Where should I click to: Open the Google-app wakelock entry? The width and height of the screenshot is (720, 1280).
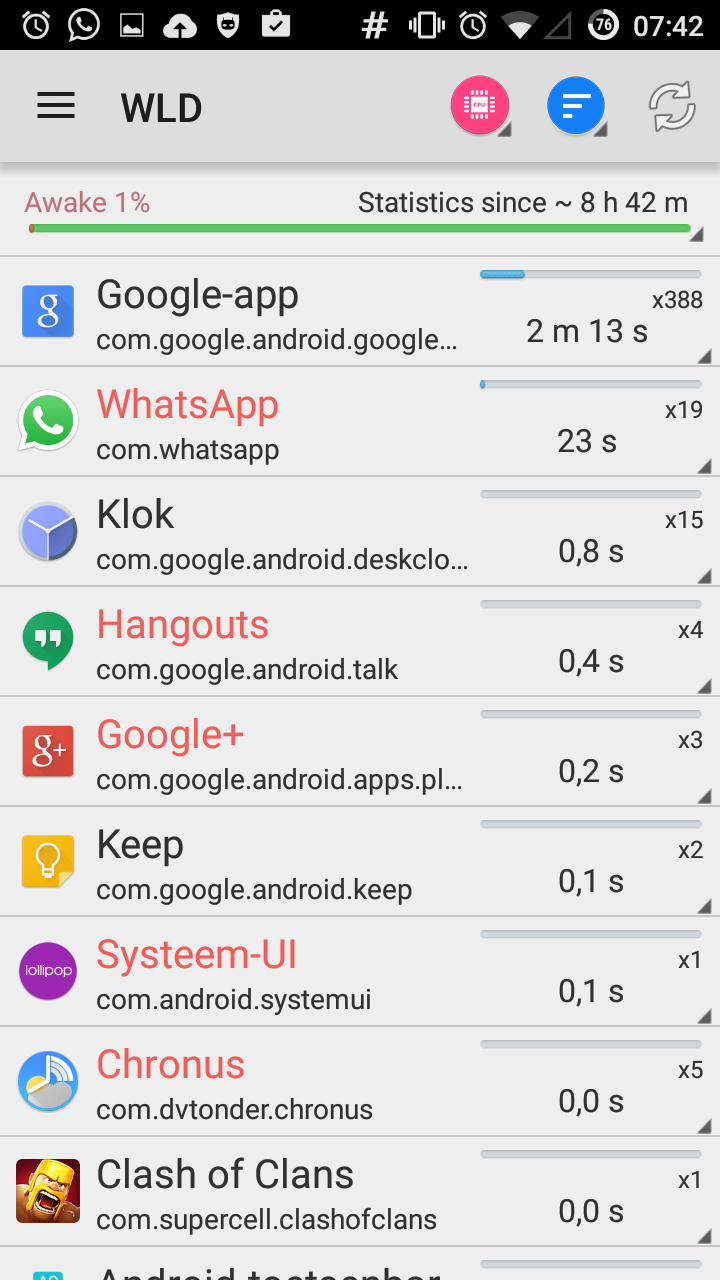point(360,311)
